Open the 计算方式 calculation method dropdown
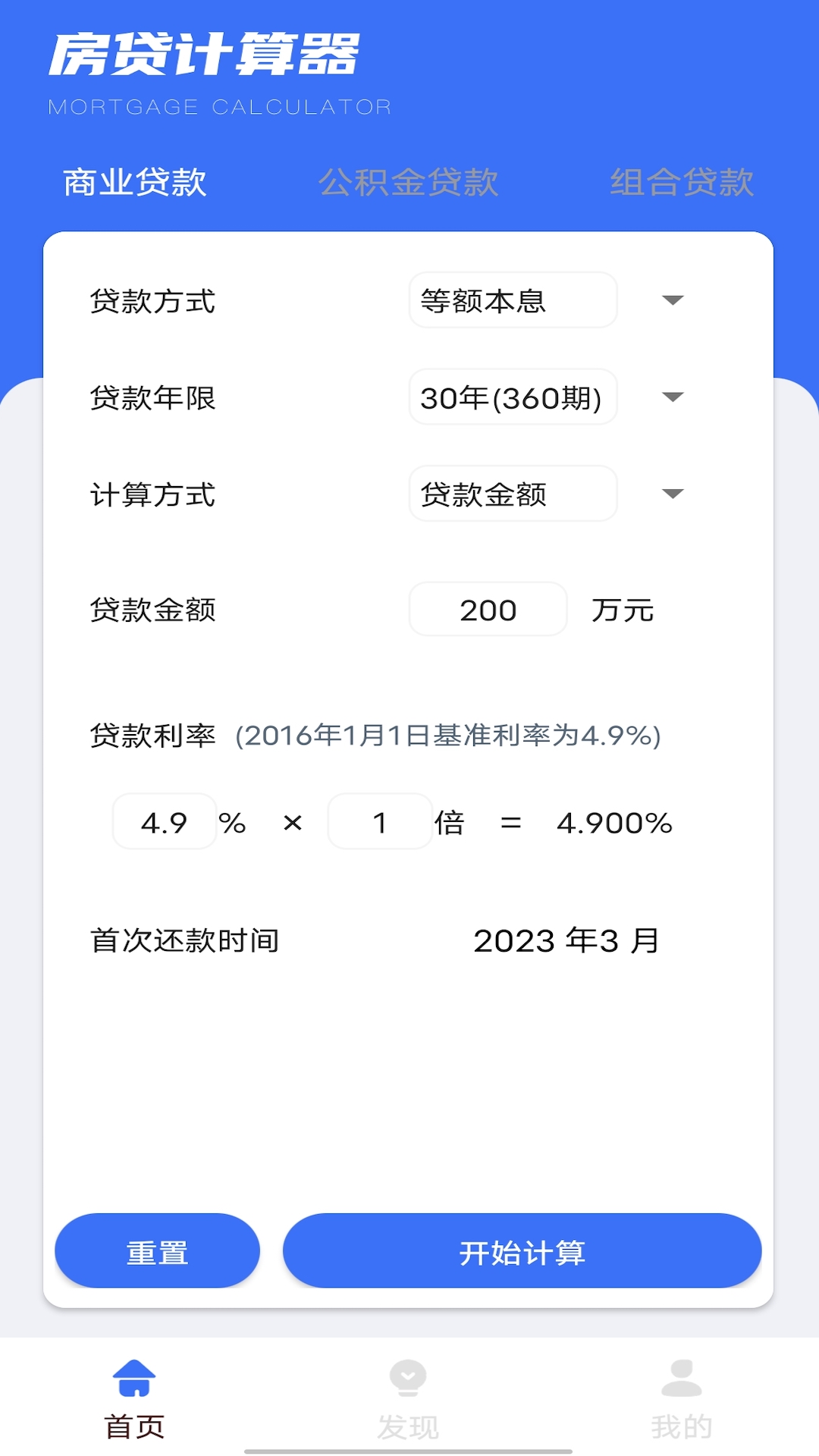The width and height of the screenshot is (819, 1456). [673, 494]
